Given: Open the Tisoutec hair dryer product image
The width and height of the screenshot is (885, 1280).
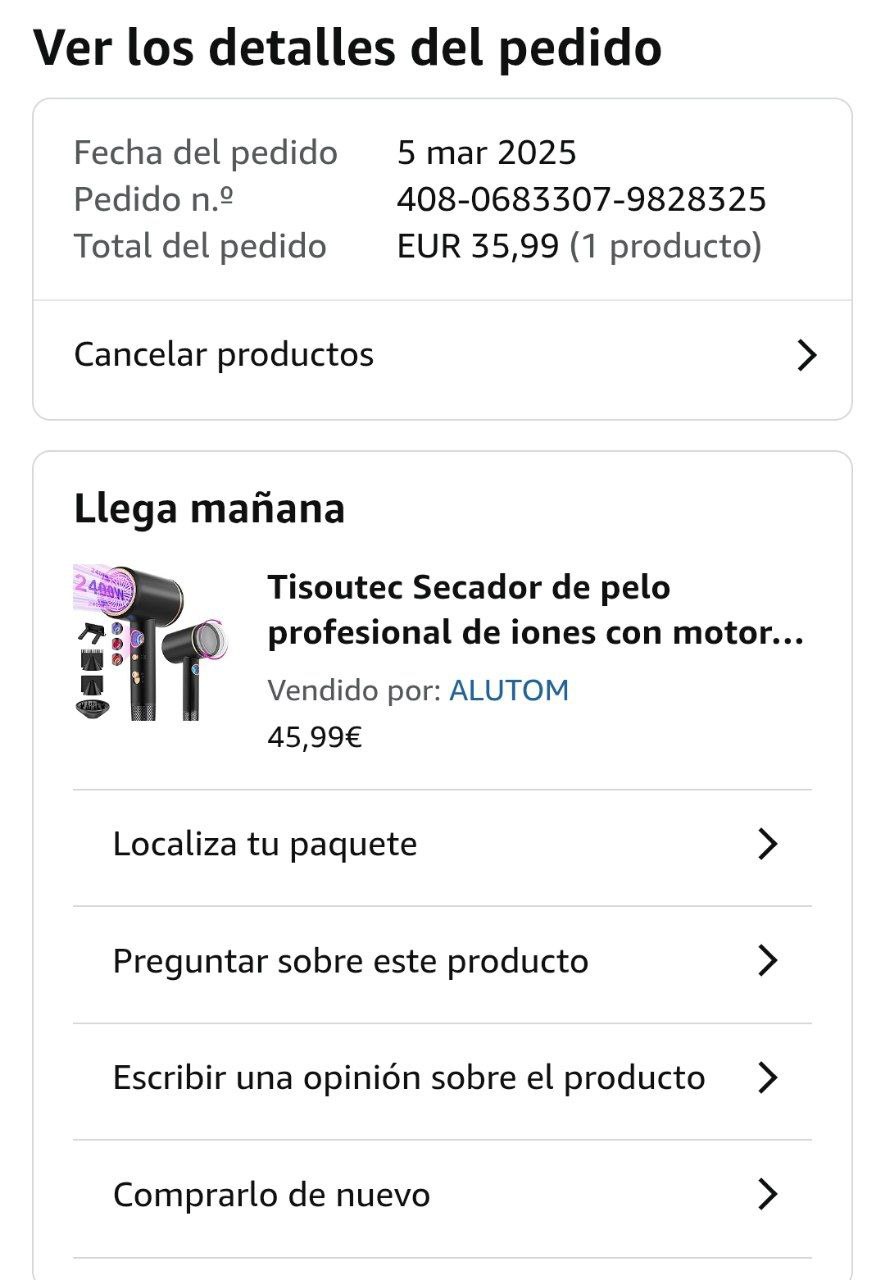Looking at the screenshot, I should click(x=152, y=642).
